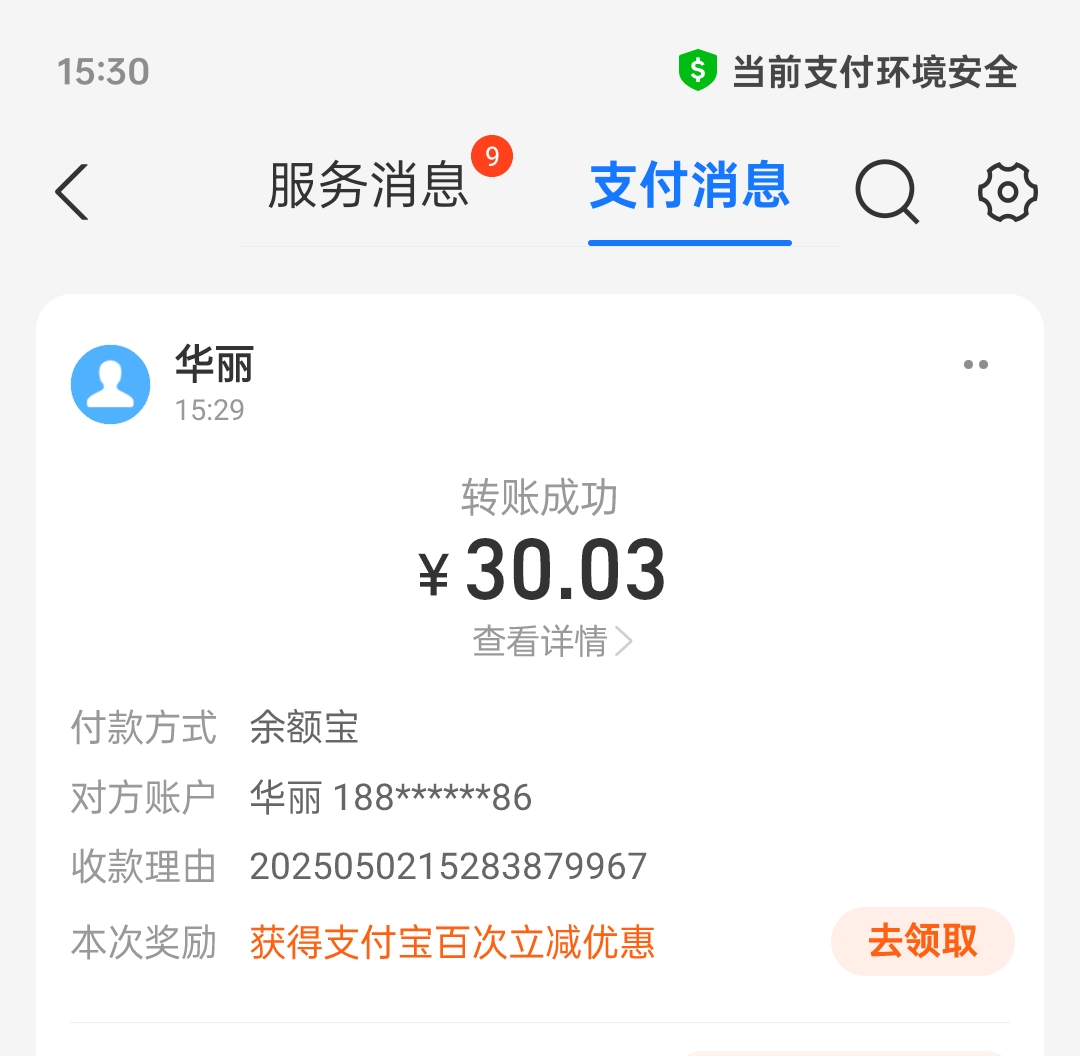Open 华丽's profile avatar
This screenshot has width=1080, height=1056.
pos(111,385)
